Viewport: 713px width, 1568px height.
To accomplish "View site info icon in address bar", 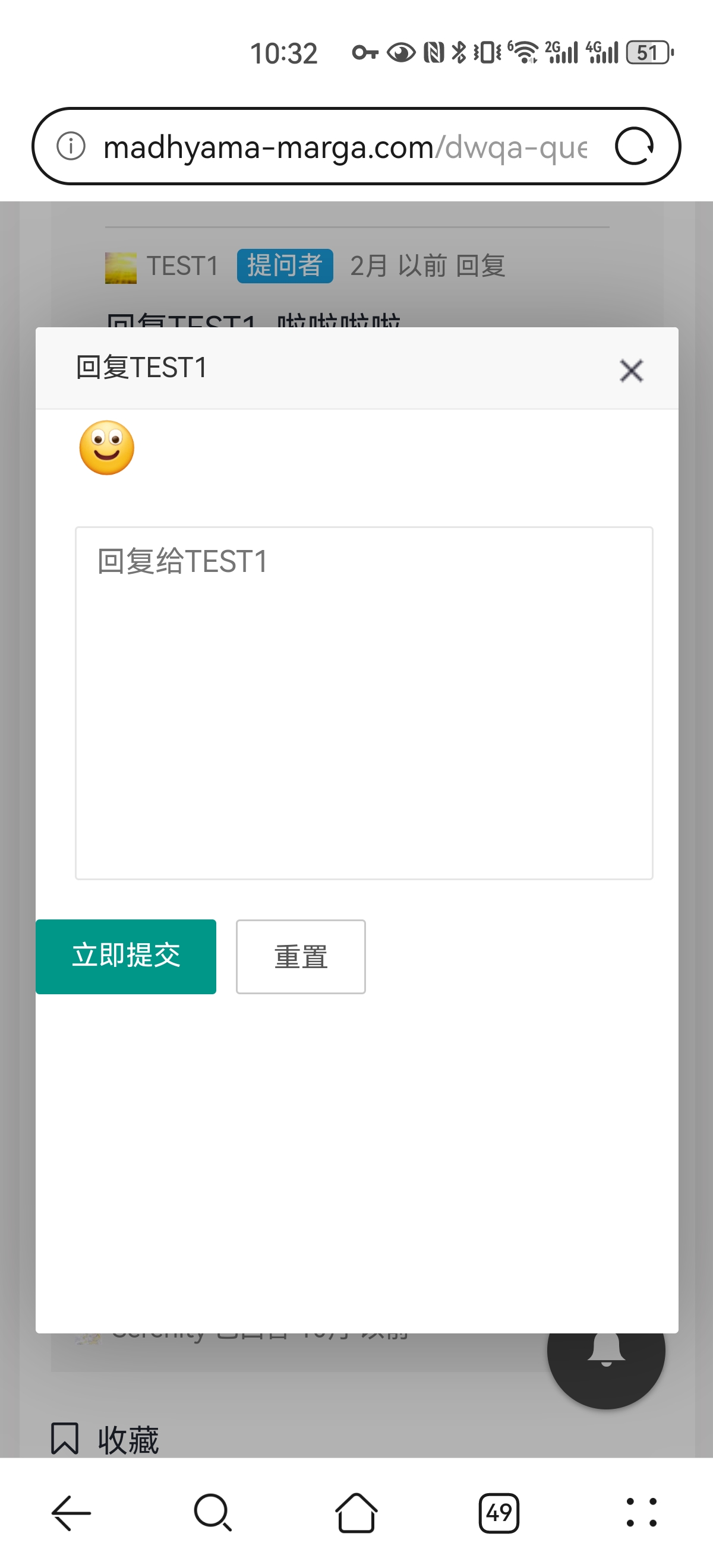I will click(x=71, y=146).
